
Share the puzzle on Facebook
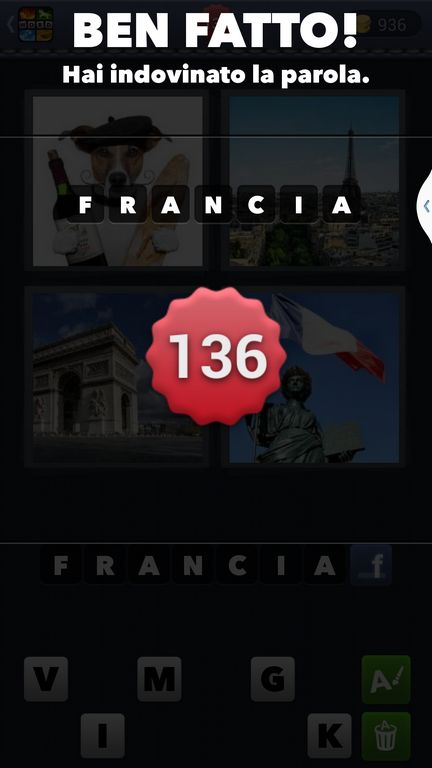click(371, 566)
